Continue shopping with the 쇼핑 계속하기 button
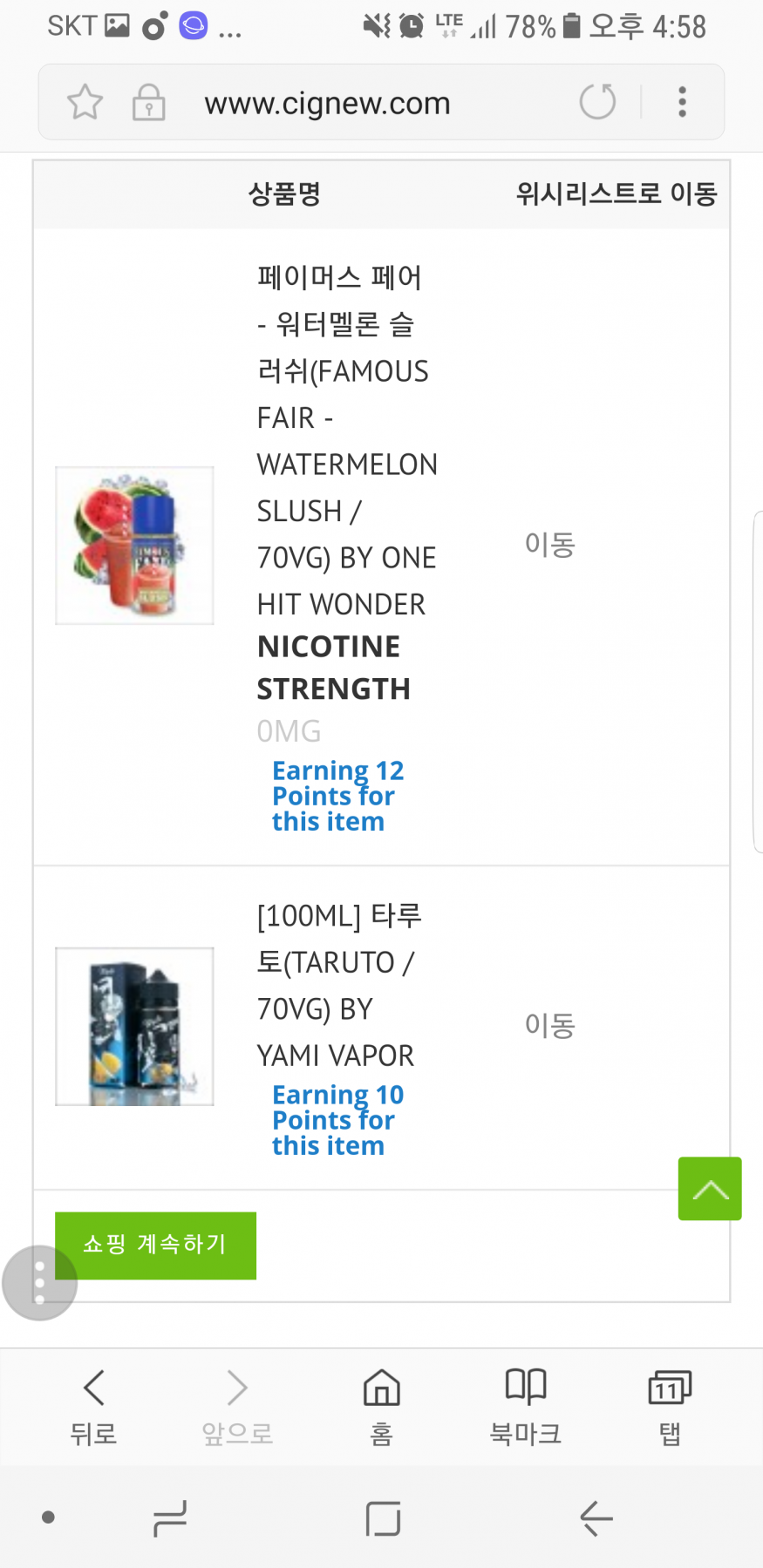Image resolution: width=763 pixels, height=1568 pixels. (155, 1246)
